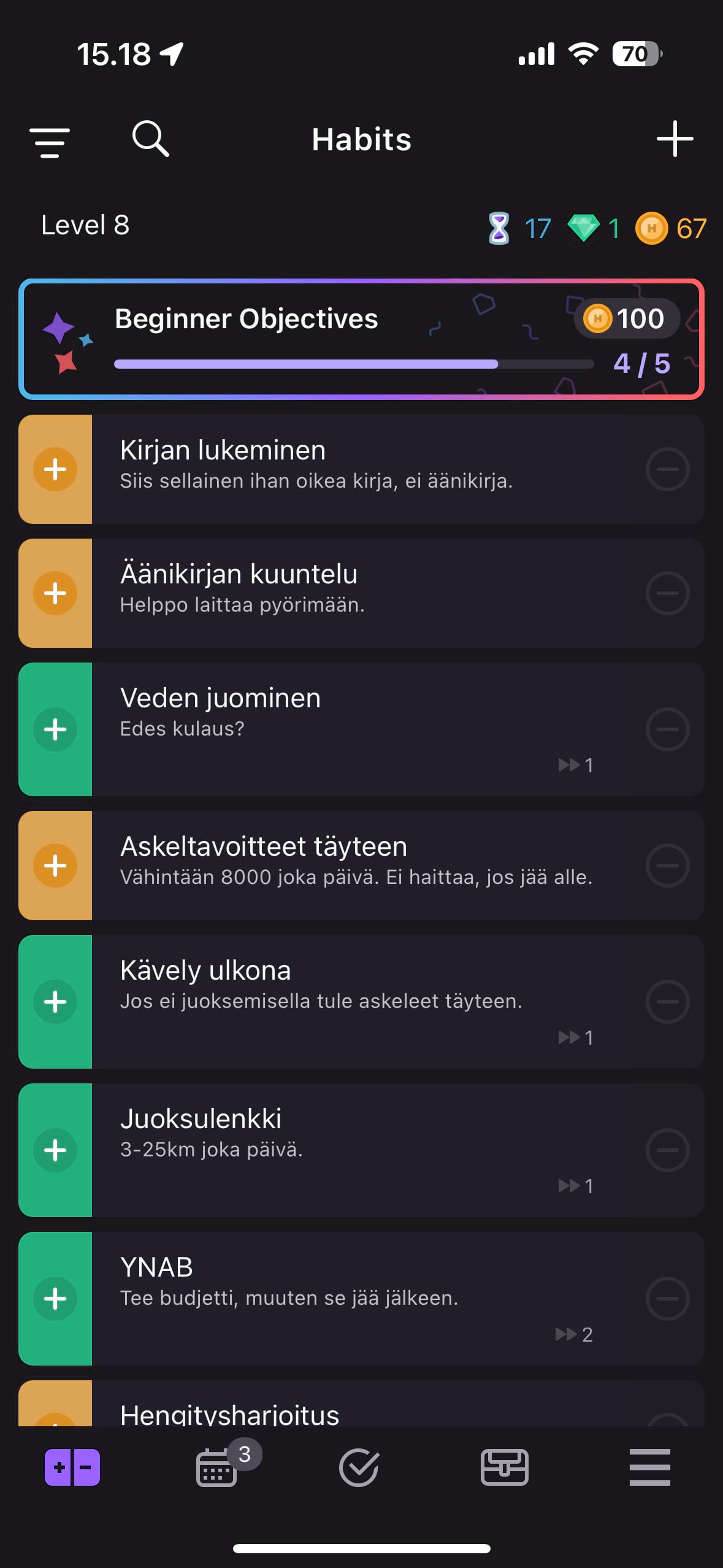Switch to the To-Dos checkmark tab

tap(359, 1467)
